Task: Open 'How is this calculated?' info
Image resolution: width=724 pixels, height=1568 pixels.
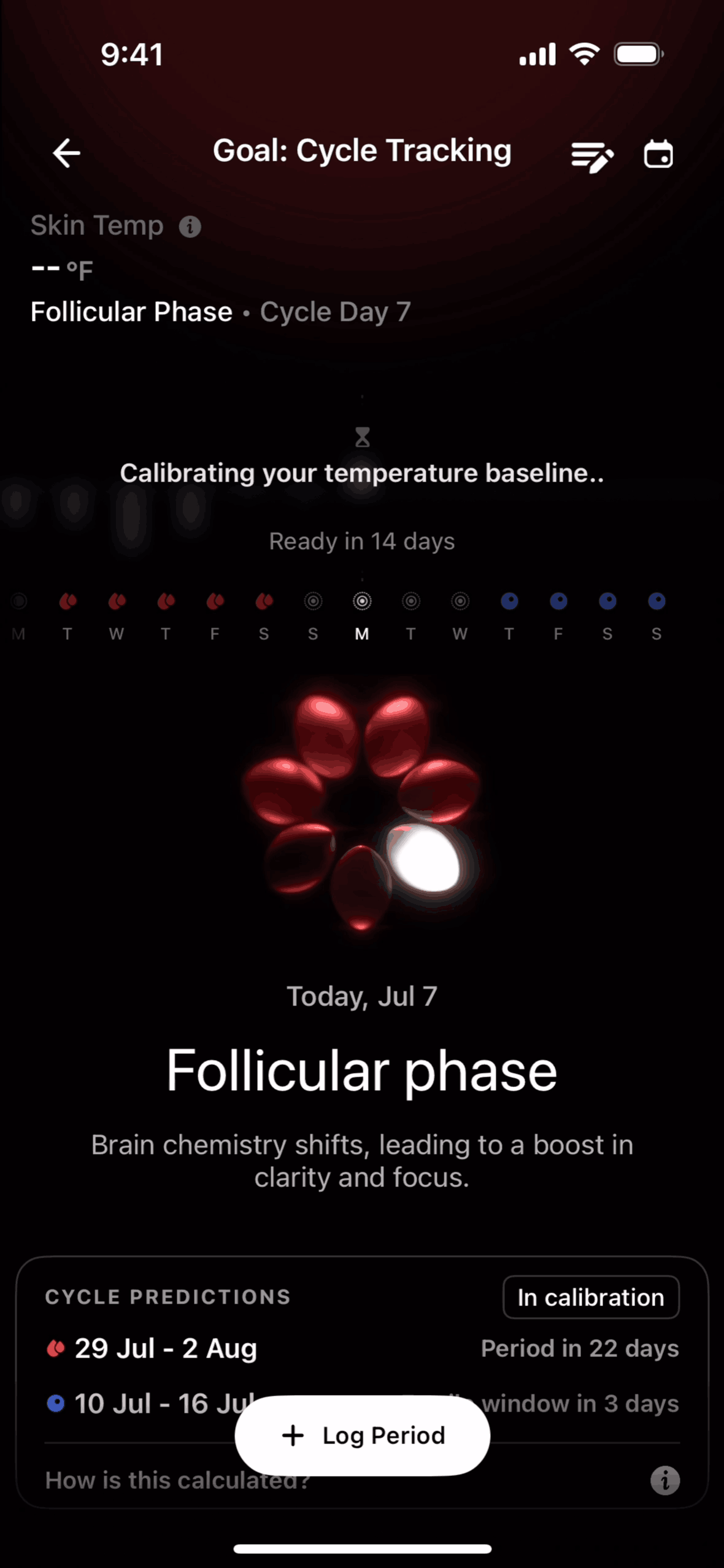Action: click(664, 1480)
